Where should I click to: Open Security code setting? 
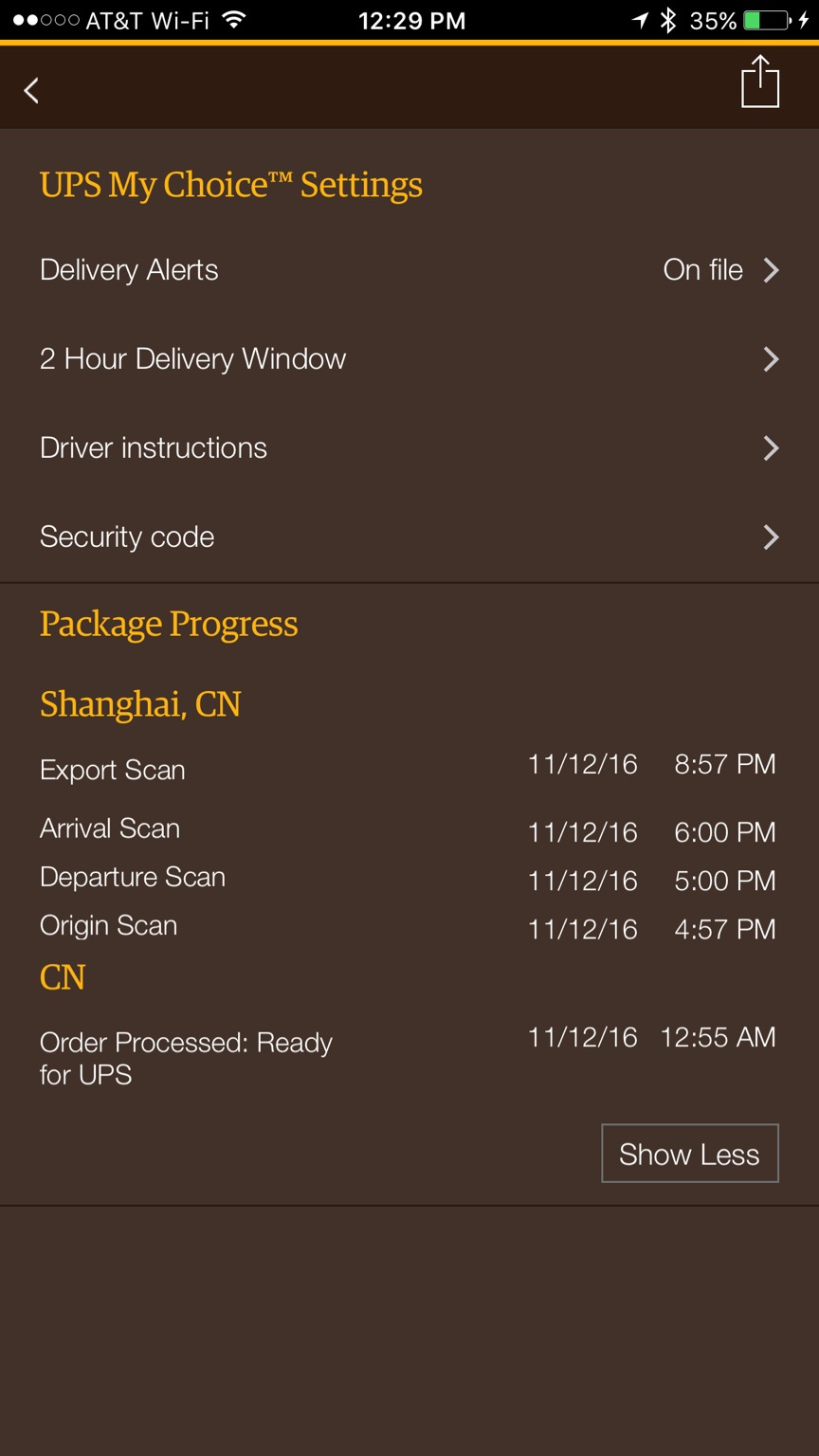409,537
